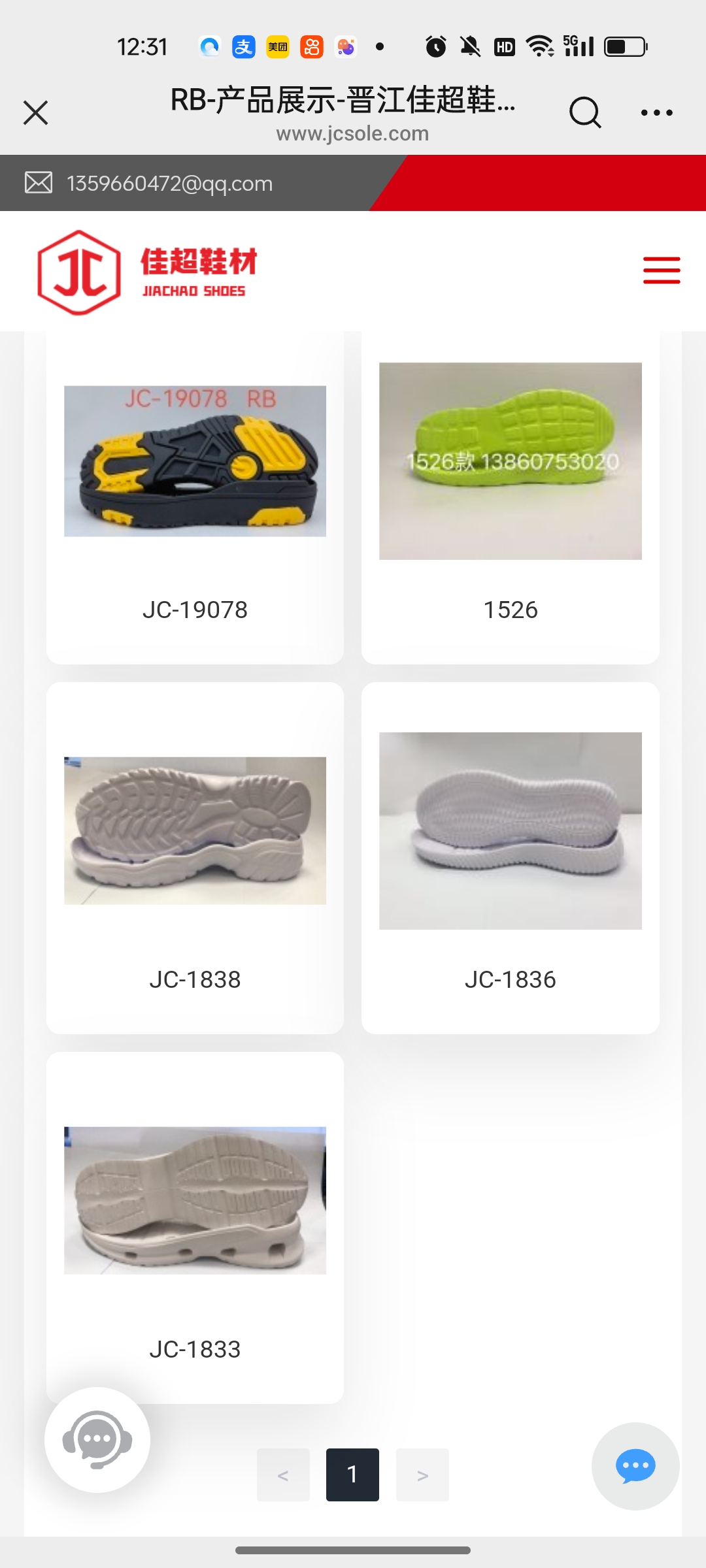Open the JC-1833 product card
The height and width of the screenshot is (1568, 706).
coord(195,1228)
